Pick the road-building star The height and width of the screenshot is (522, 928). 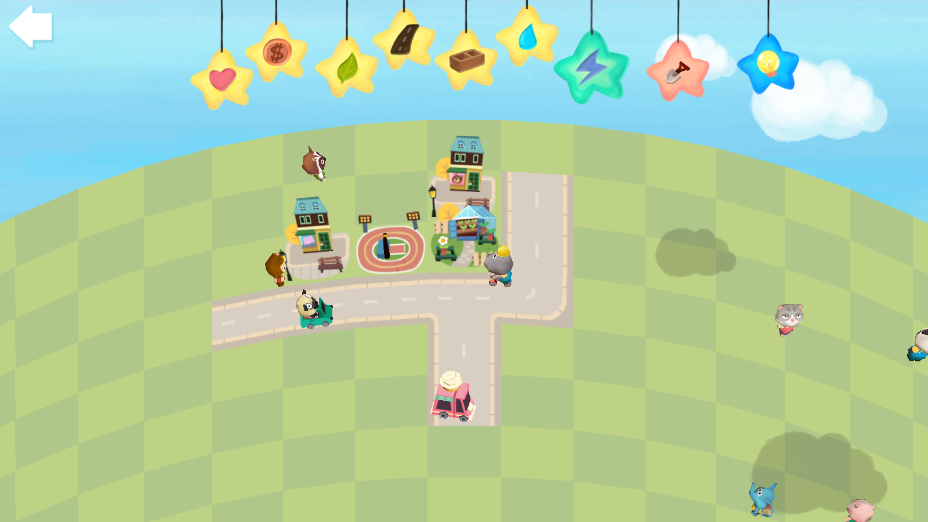tap(403, 40)
